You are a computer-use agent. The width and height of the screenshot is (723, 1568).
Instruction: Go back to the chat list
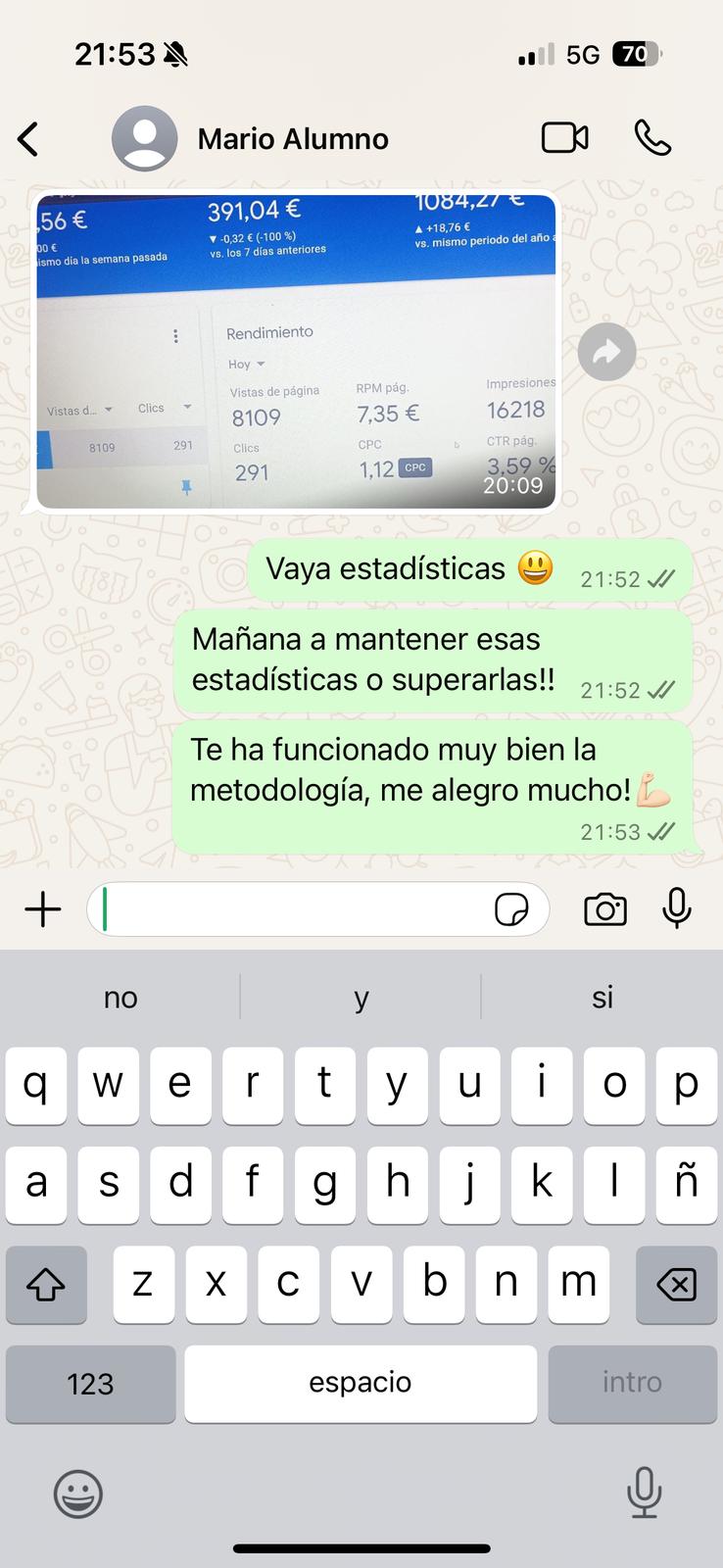pyautogui.click(x=29, y=138)
